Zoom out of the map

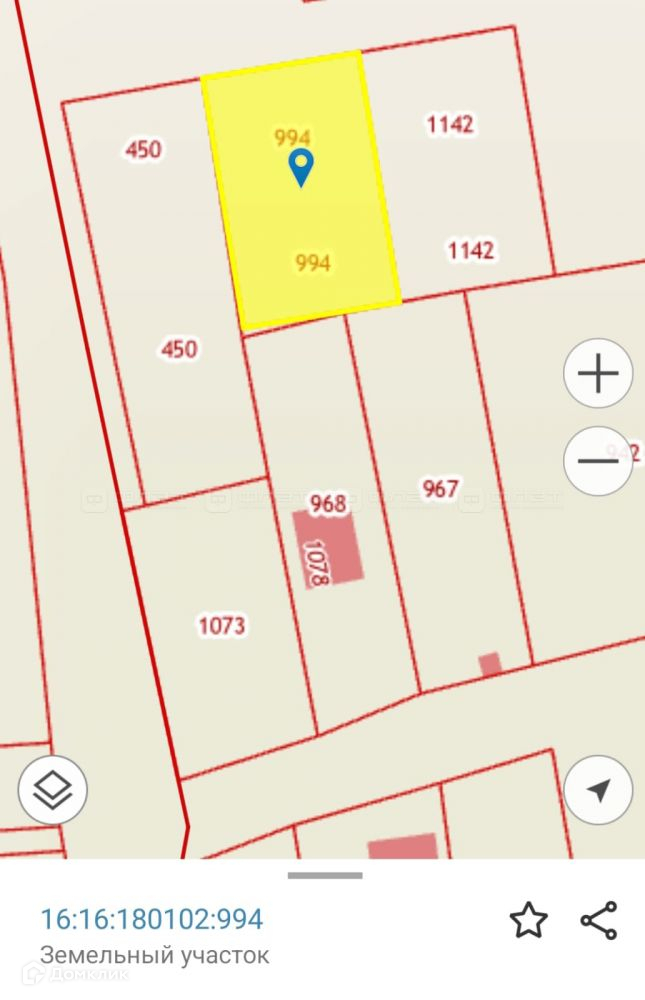tap(598, 461)
